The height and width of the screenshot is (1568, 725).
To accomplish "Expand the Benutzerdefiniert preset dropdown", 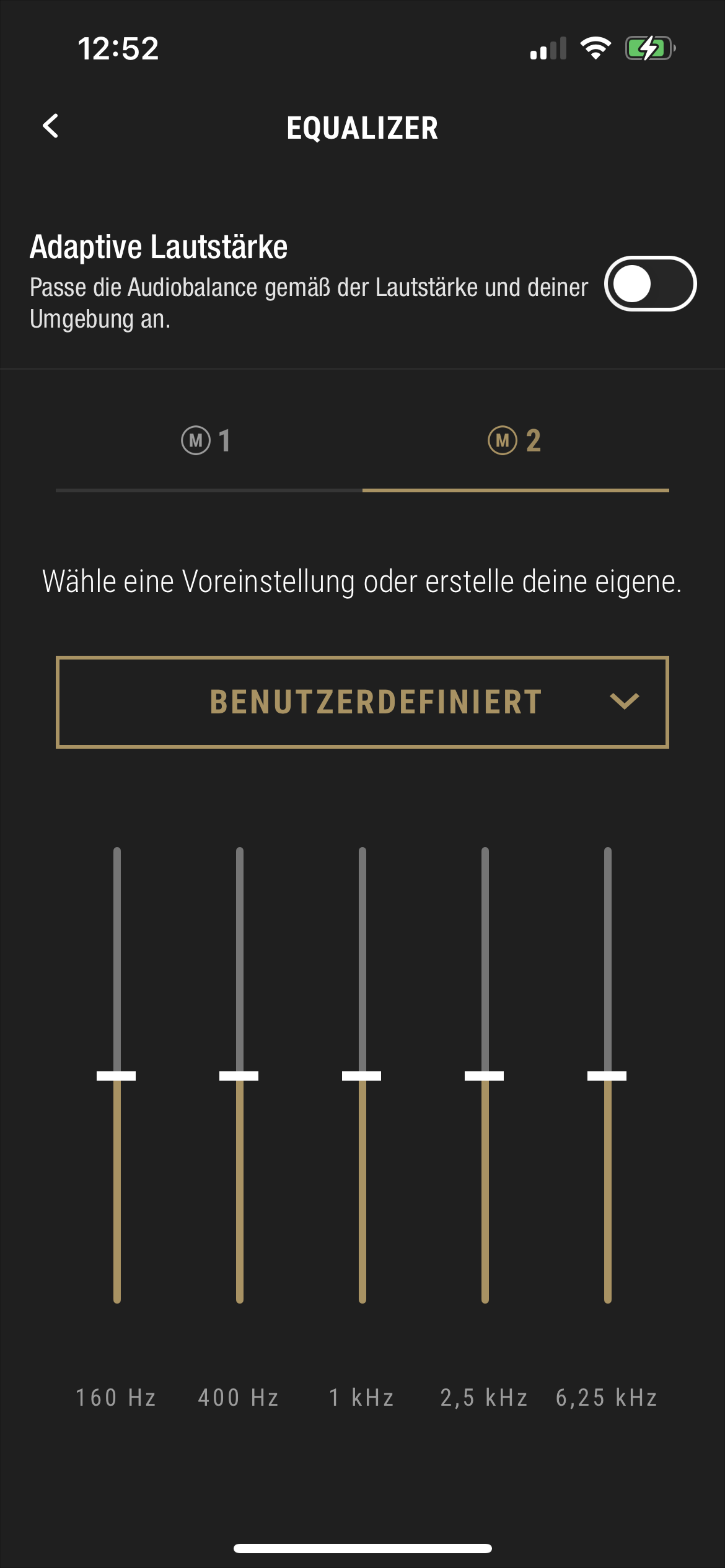I will point(362,702).
